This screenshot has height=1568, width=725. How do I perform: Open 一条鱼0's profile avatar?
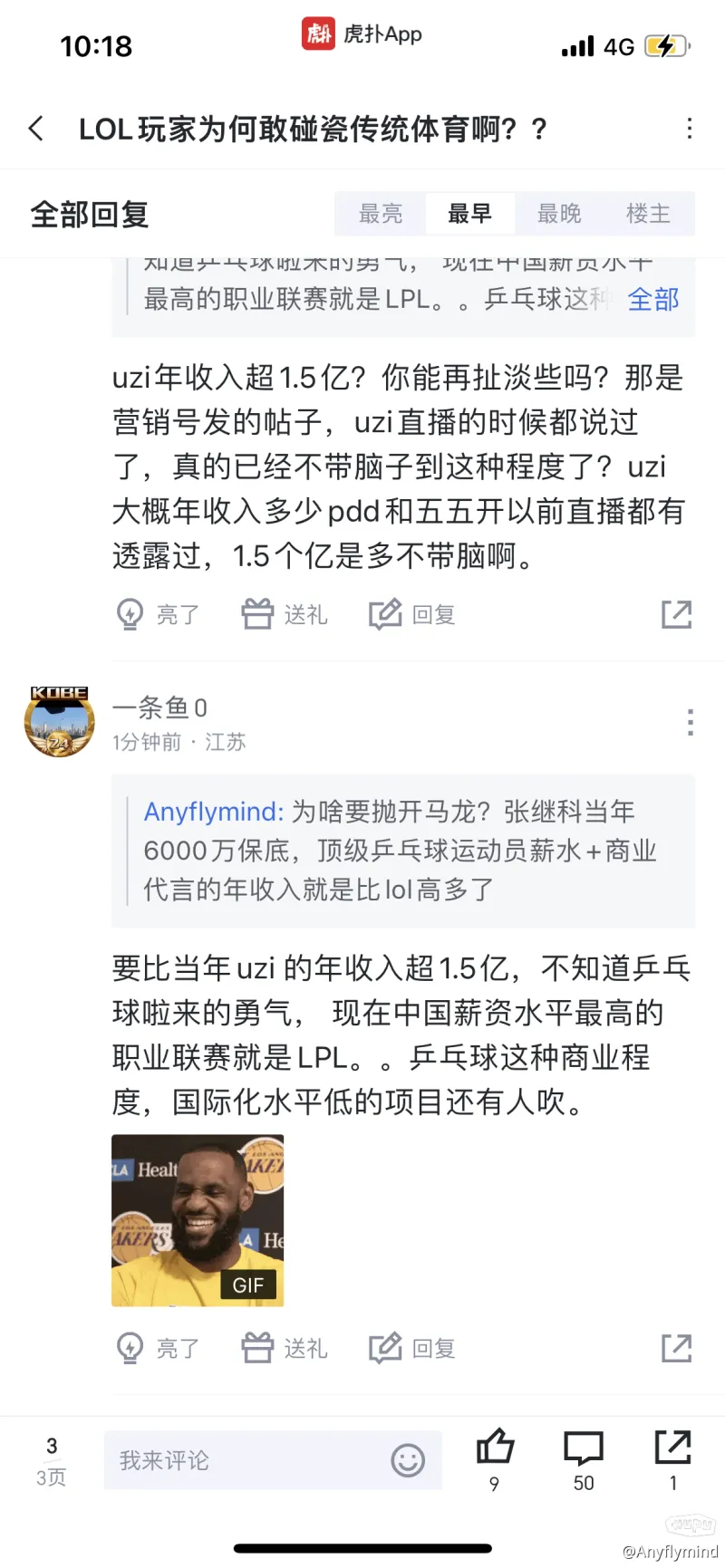[x=59, y=722]
